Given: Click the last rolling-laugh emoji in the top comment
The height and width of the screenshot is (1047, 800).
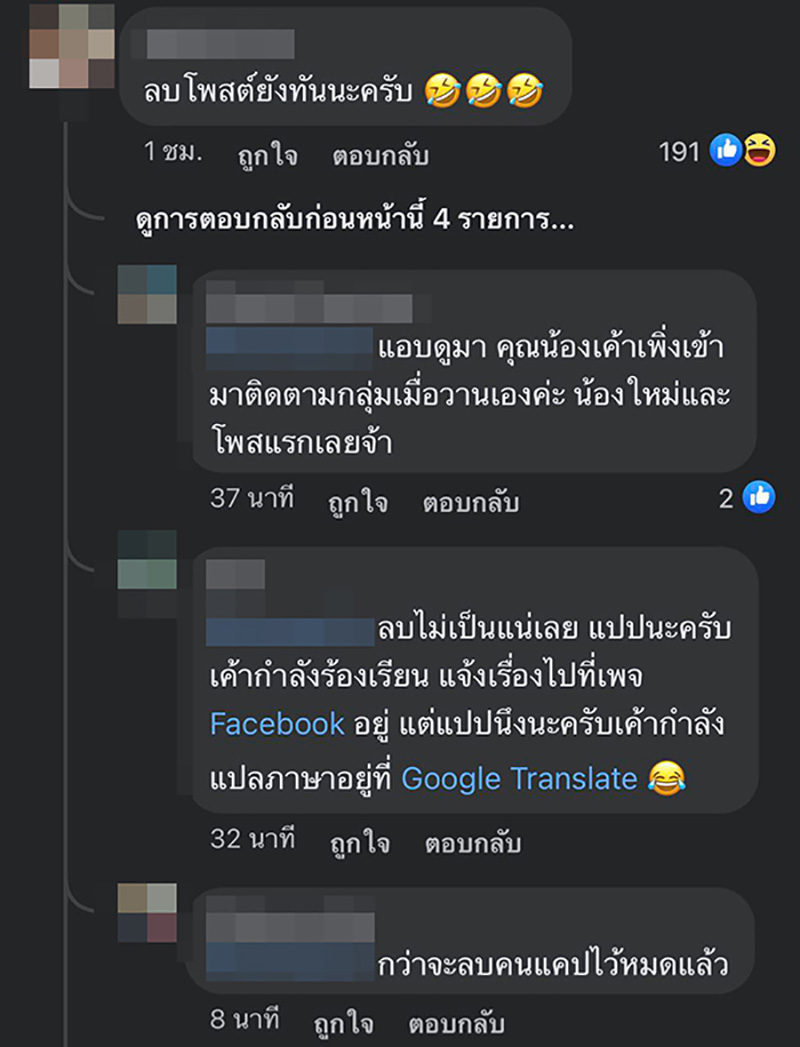Looking at the screenshot, I should point(525,88).
